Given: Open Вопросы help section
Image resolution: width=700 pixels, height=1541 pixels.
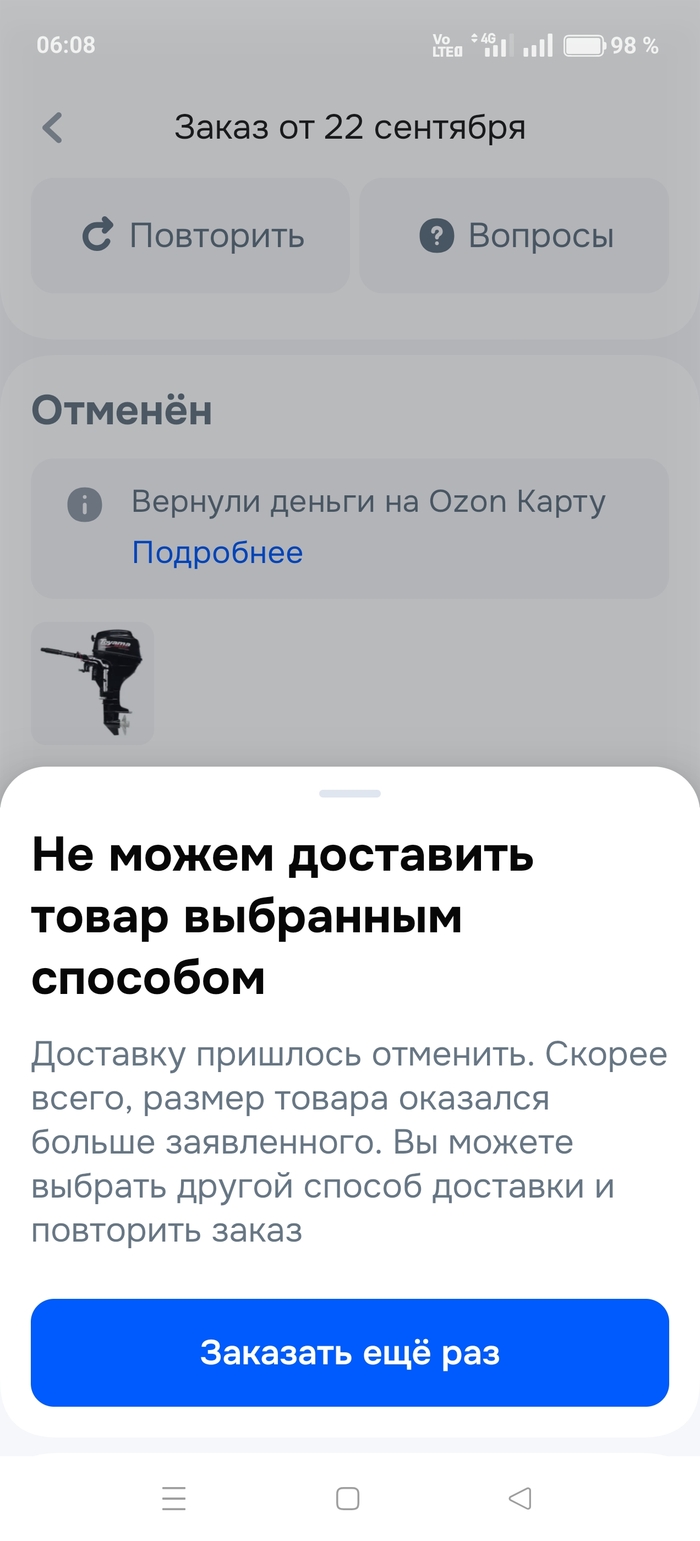Looking at the screenshot, I should pyautogui.click(x=514, y=236).
